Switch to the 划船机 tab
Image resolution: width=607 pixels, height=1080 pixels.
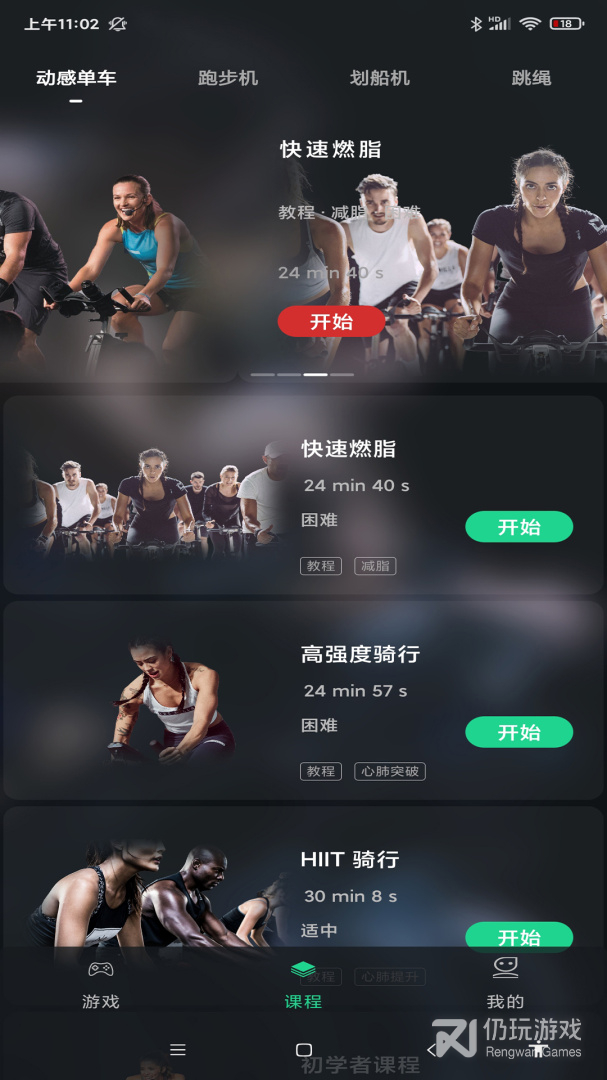380,78
